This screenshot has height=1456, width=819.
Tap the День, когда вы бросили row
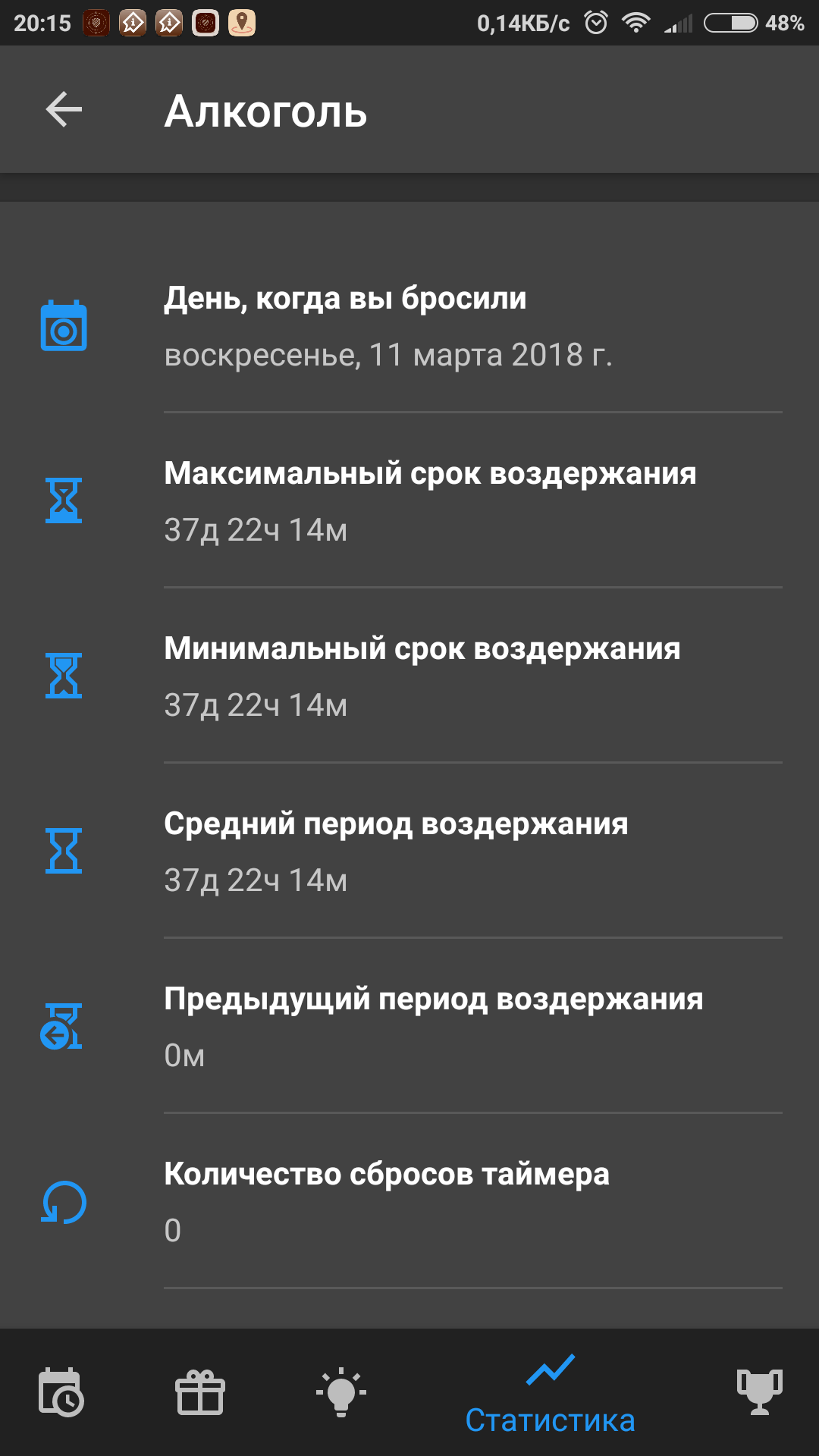point(409,326)
